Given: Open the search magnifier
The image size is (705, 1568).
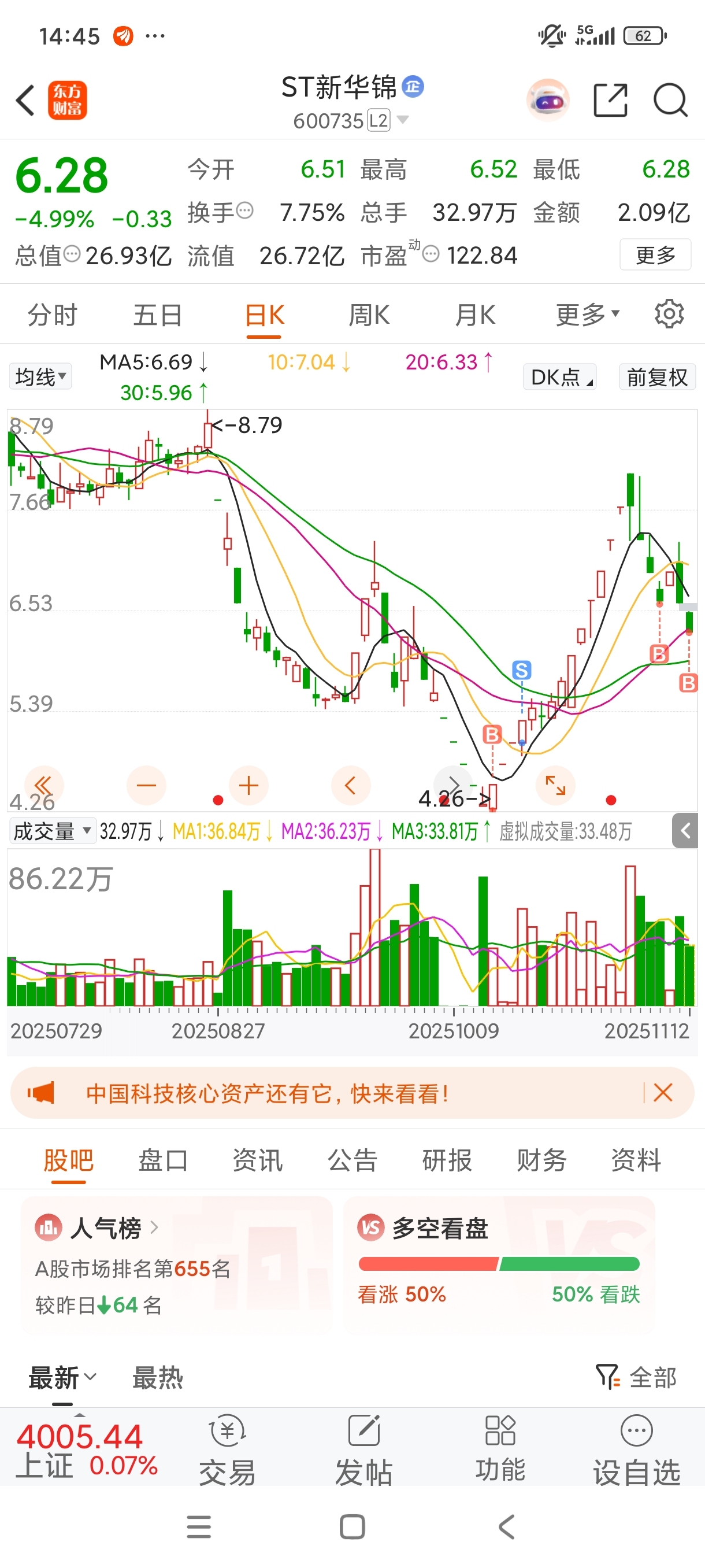Looking at the screenshot, I should (x=670, y=101).
